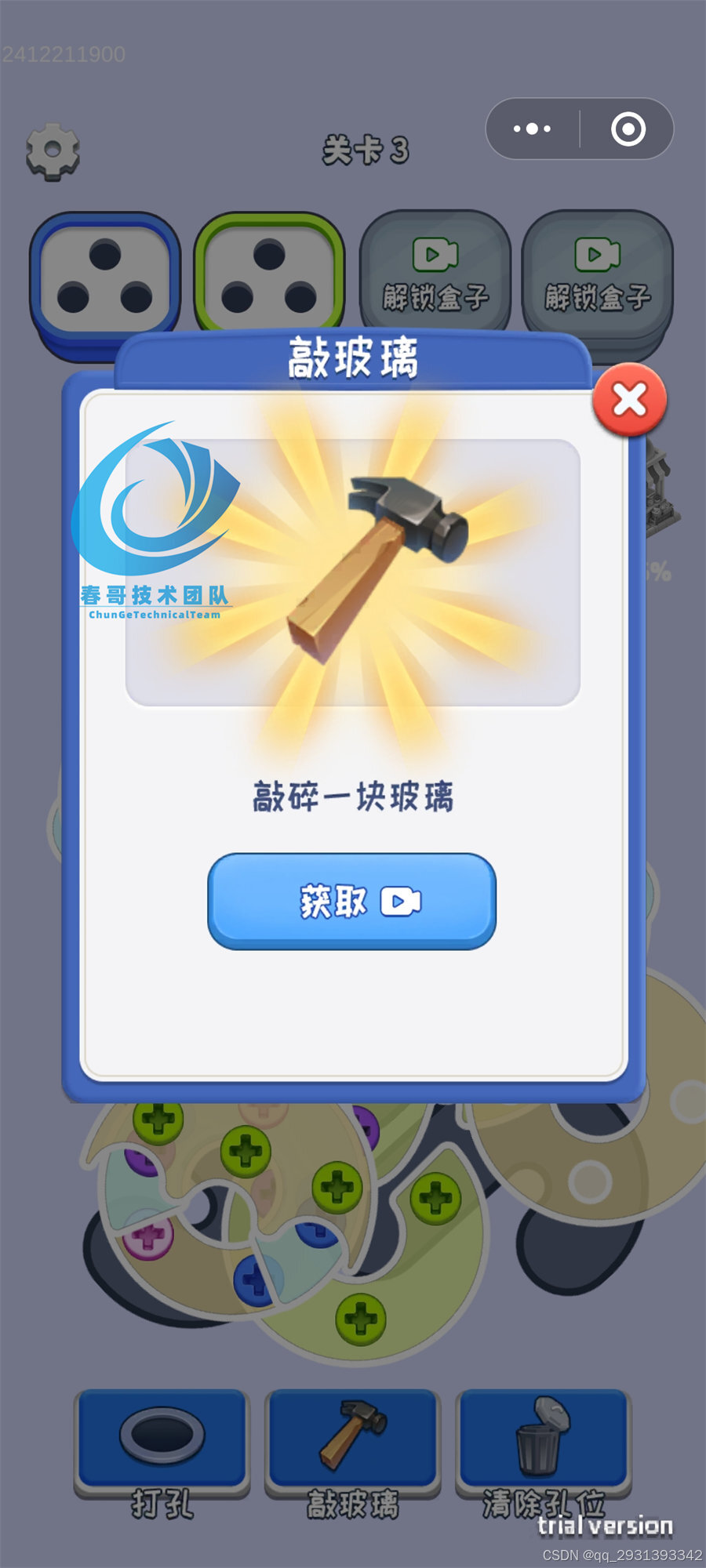The height and width of the screenshot is (1568, 706).
Task: Close the 敲玻璃 dialog
Action: coord(629,401)
